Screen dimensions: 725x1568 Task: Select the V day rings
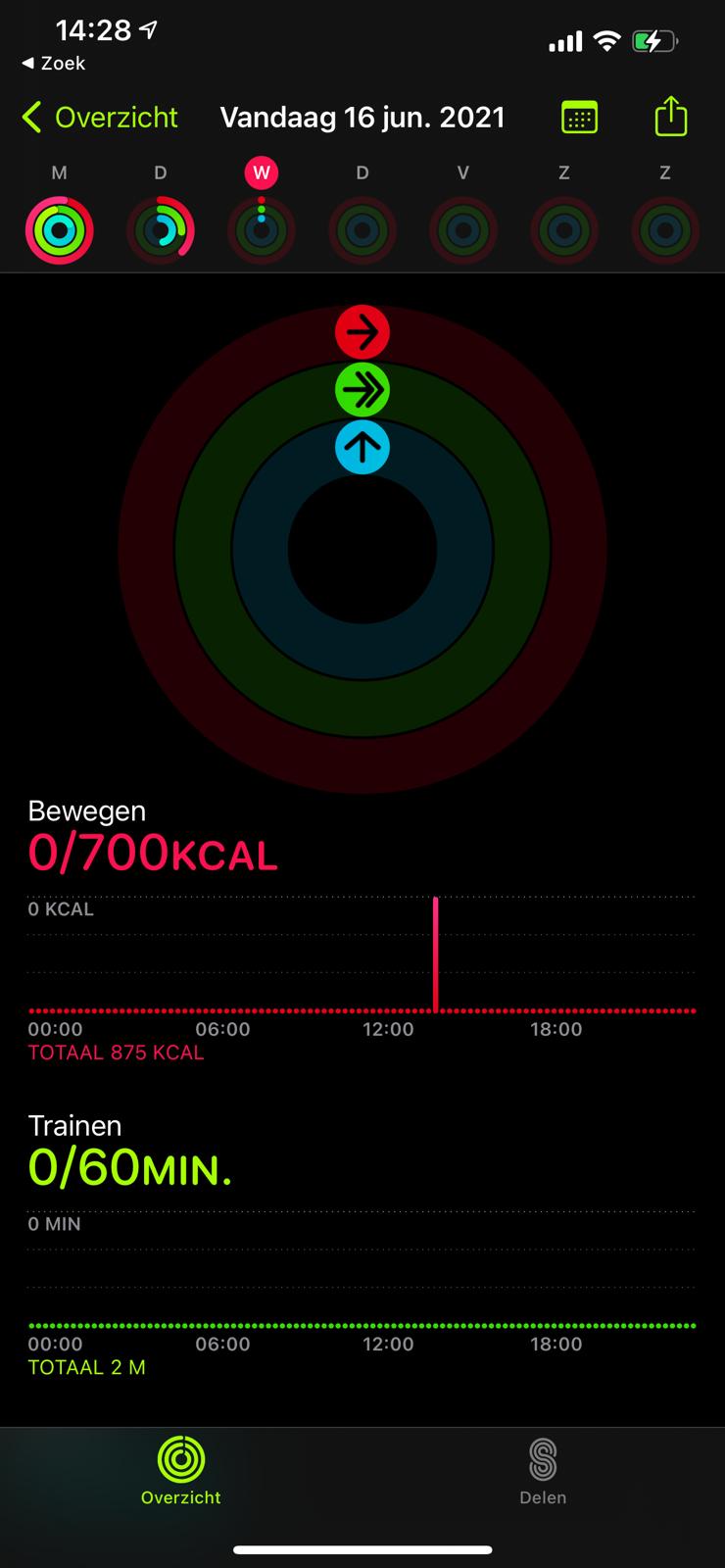[463, 229]
